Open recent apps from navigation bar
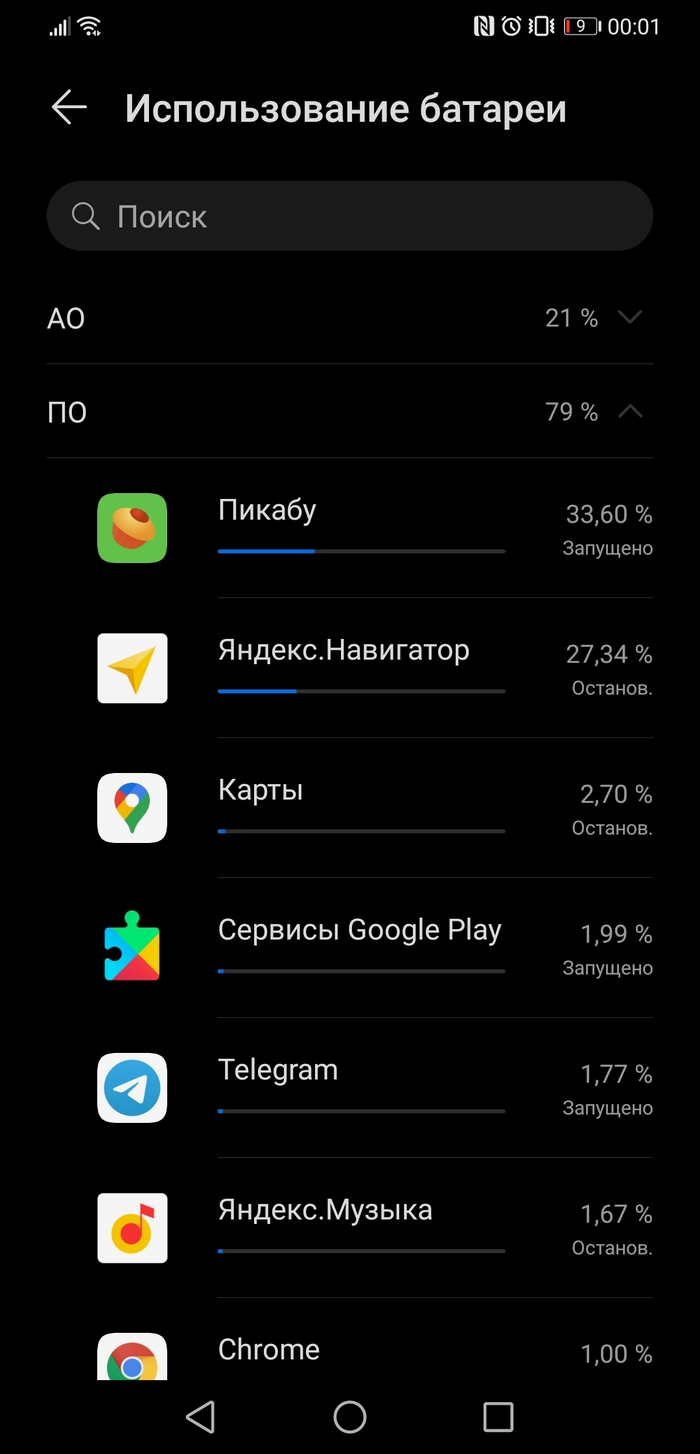Screen dimensions: 700x1454 (497, 1416)
